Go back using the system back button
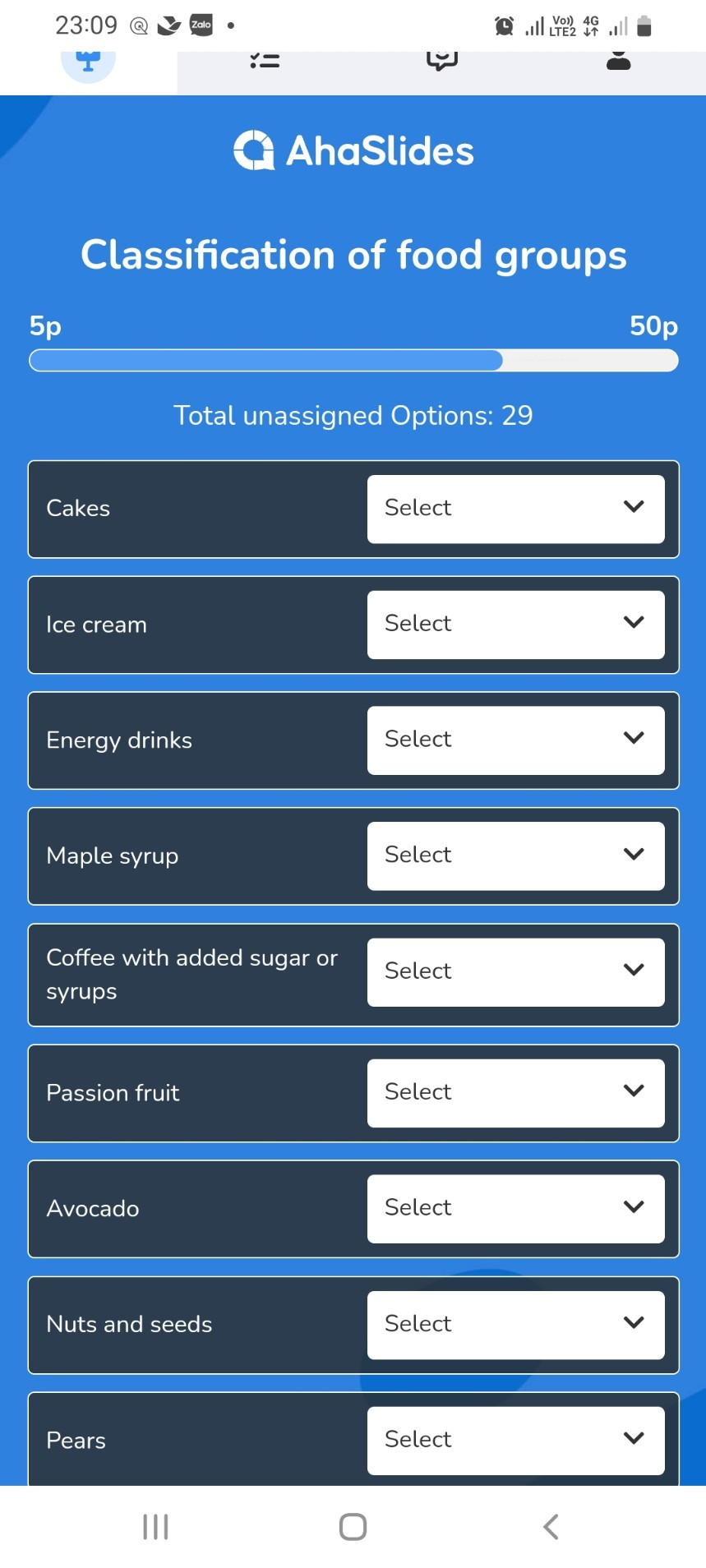706x1568 pixels. coord(551,1527)
